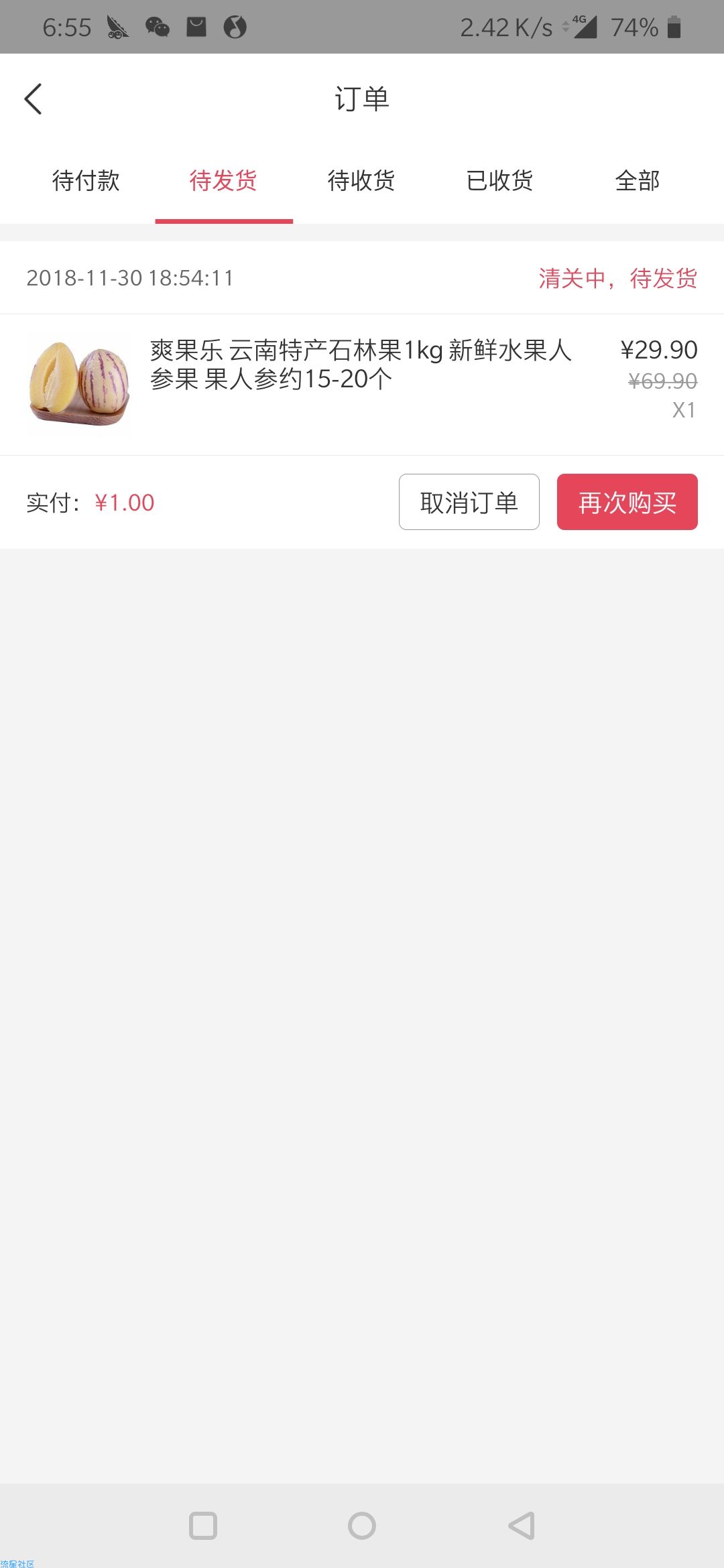
Task: Go back using the top-left arrow
Action: [34, 99]
